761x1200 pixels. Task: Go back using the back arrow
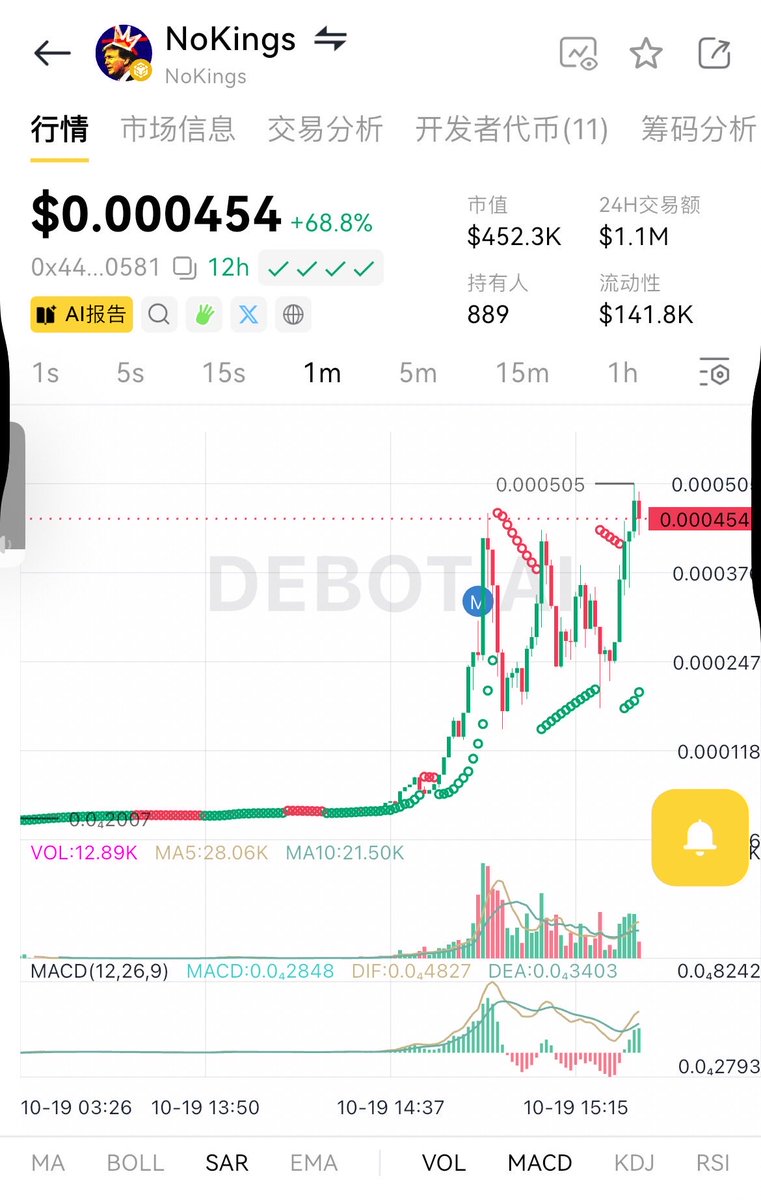tap(52, 53)
